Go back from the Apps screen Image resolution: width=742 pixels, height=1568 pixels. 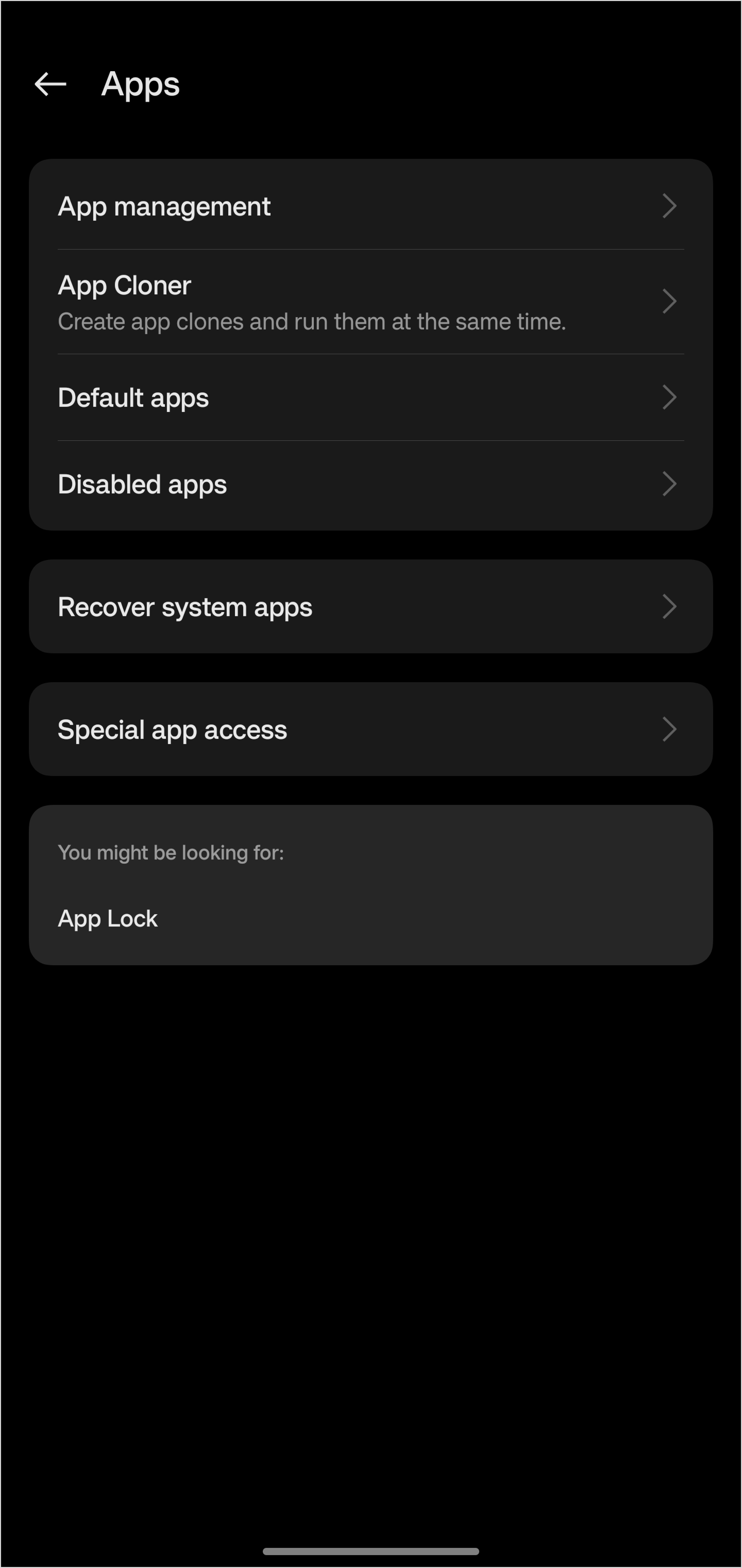(x=50, y=84)
